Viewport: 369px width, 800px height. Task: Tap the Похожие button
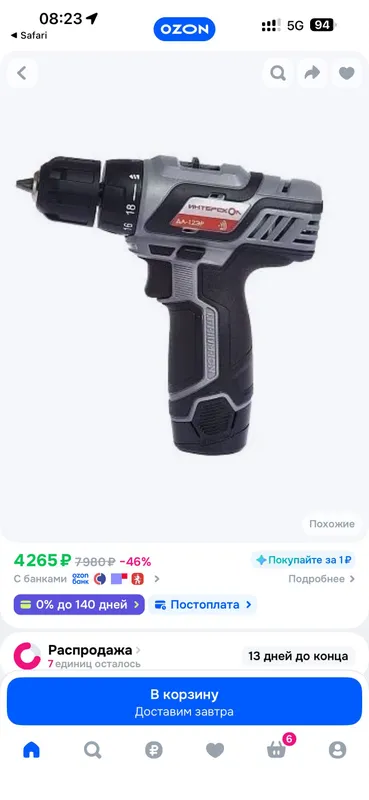(x=332, y=524)
